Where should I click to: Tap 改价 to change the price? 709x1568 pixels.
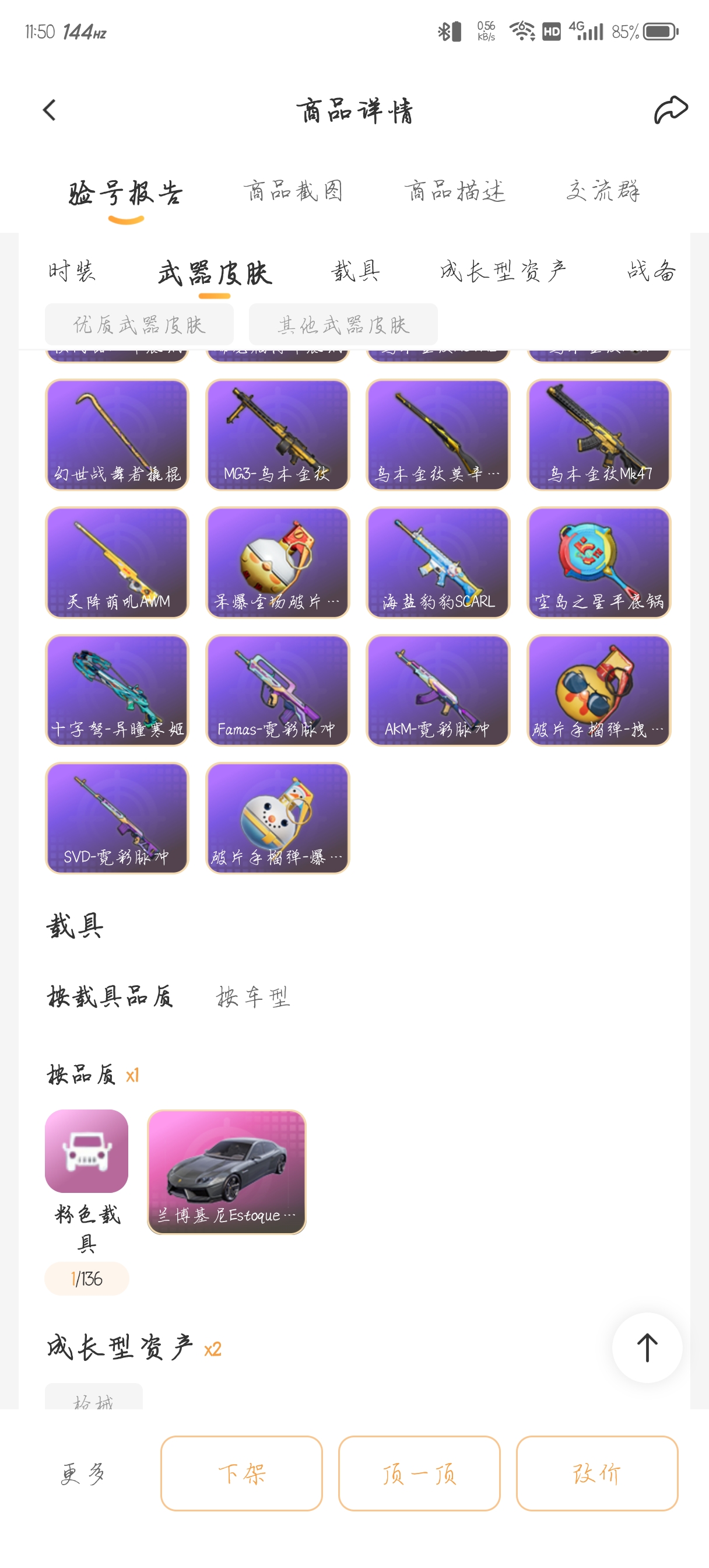click(x=597, y=1473)
